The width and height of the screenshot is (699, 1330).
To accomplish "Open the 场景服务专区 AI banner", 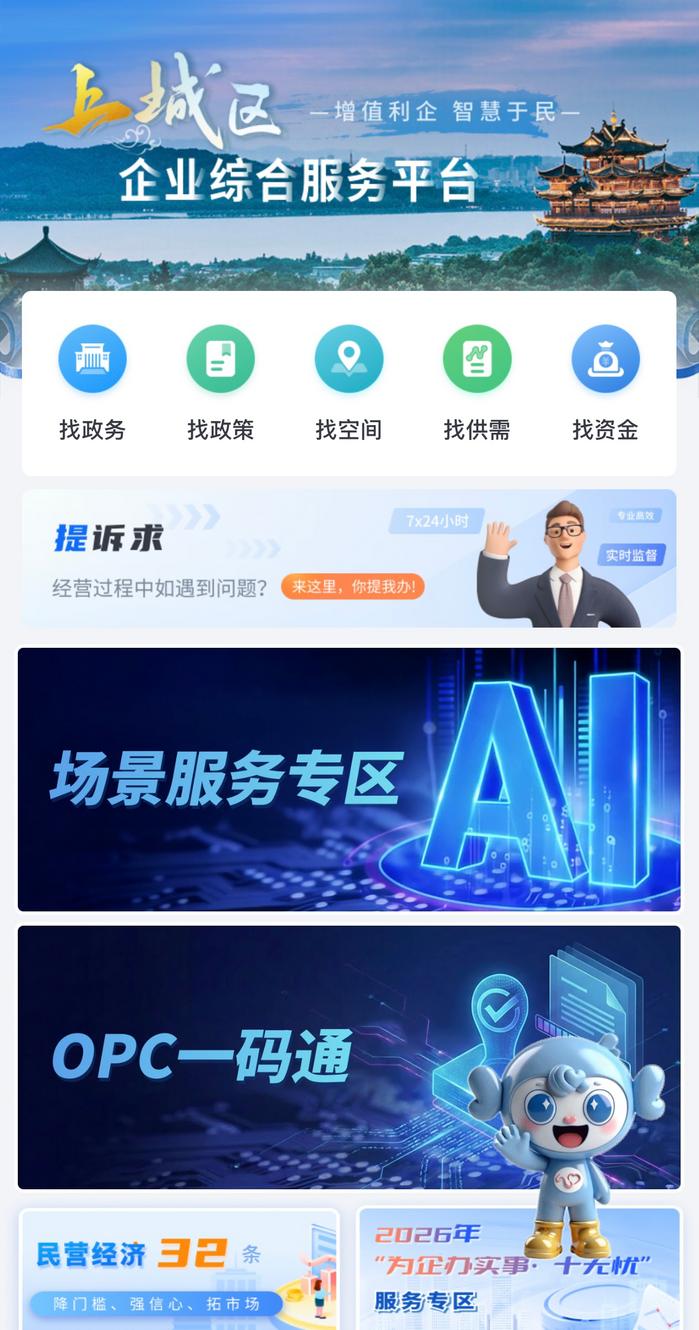I will coord(349,779).
